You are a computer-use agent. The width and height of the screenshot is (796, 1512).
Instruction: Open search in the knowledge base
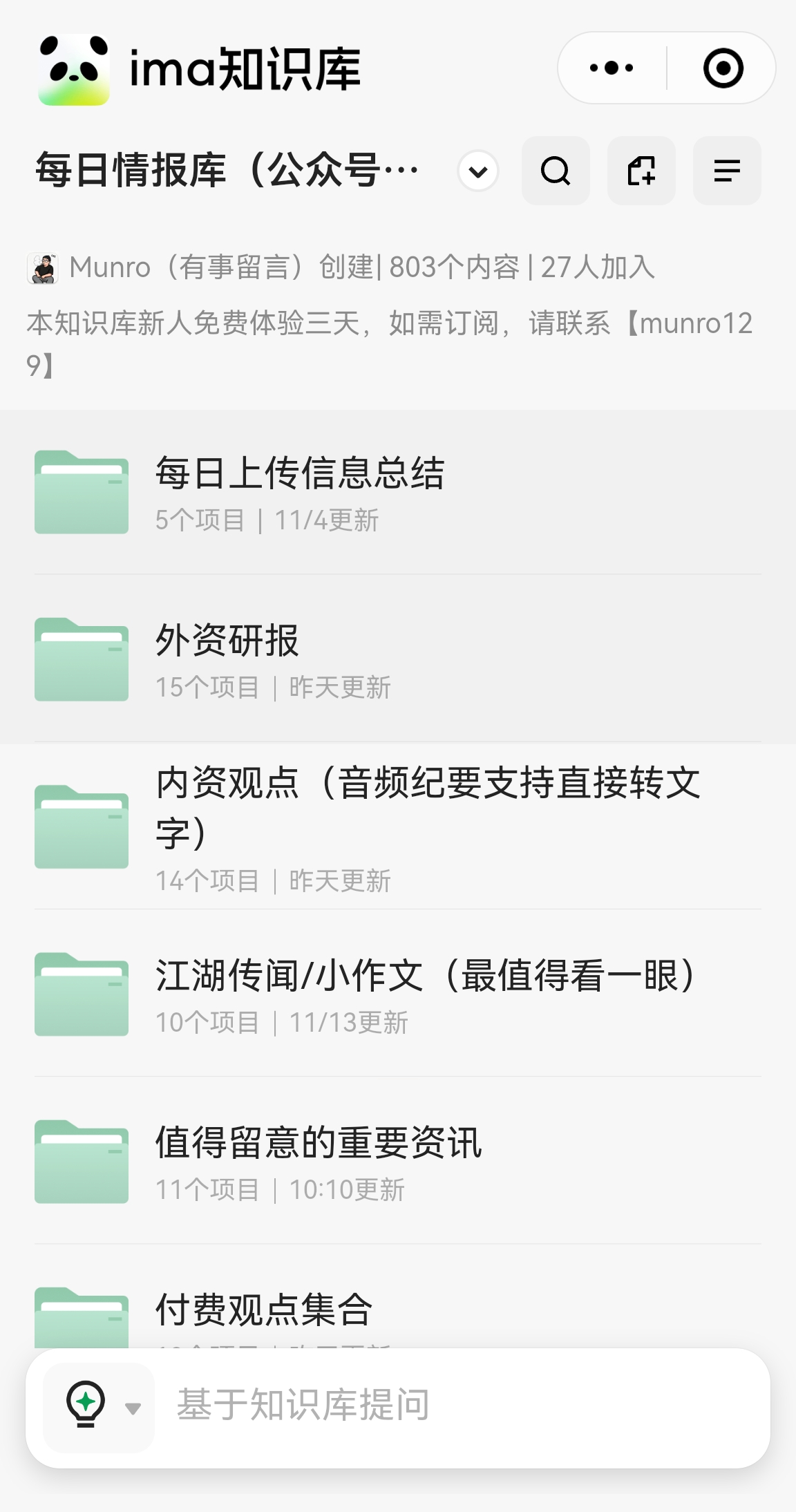point(556,171)
